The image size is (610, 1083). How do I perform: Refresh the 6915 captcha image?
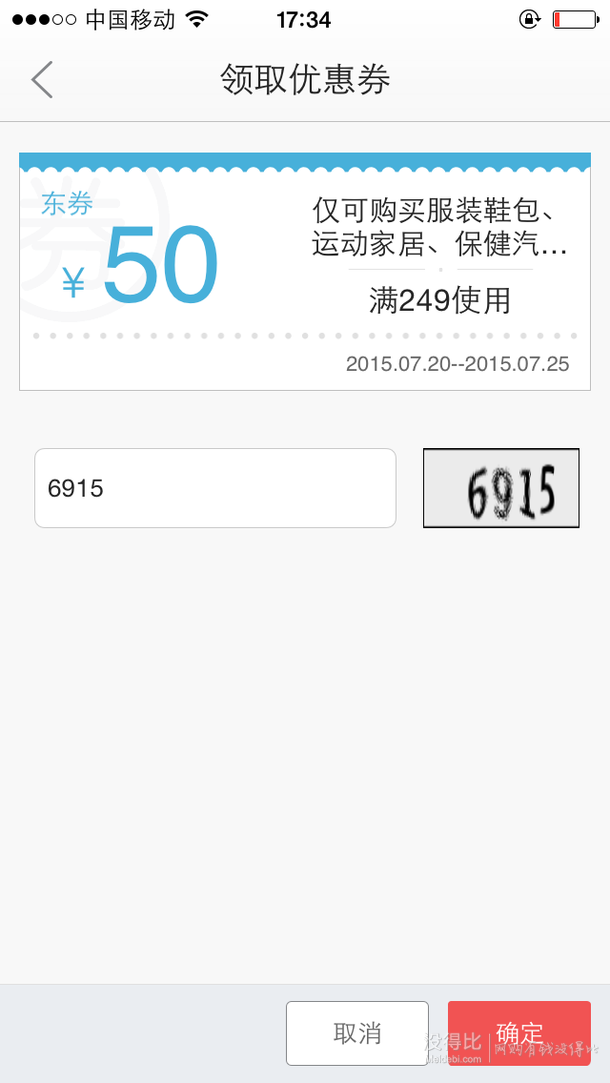pos(501,488)
